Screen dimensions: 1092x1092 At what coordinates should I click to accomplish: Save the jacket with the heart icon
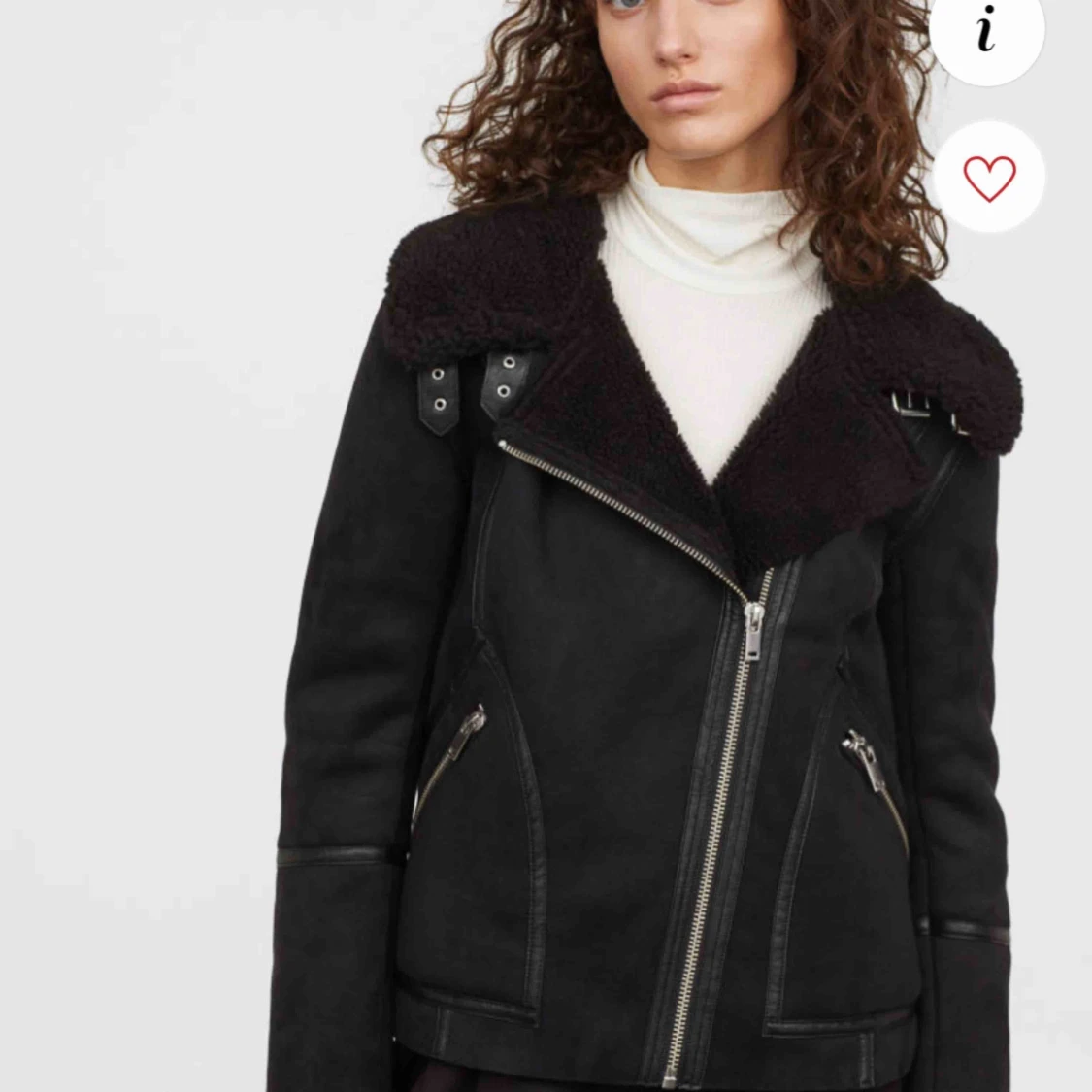tap(988, 179)
